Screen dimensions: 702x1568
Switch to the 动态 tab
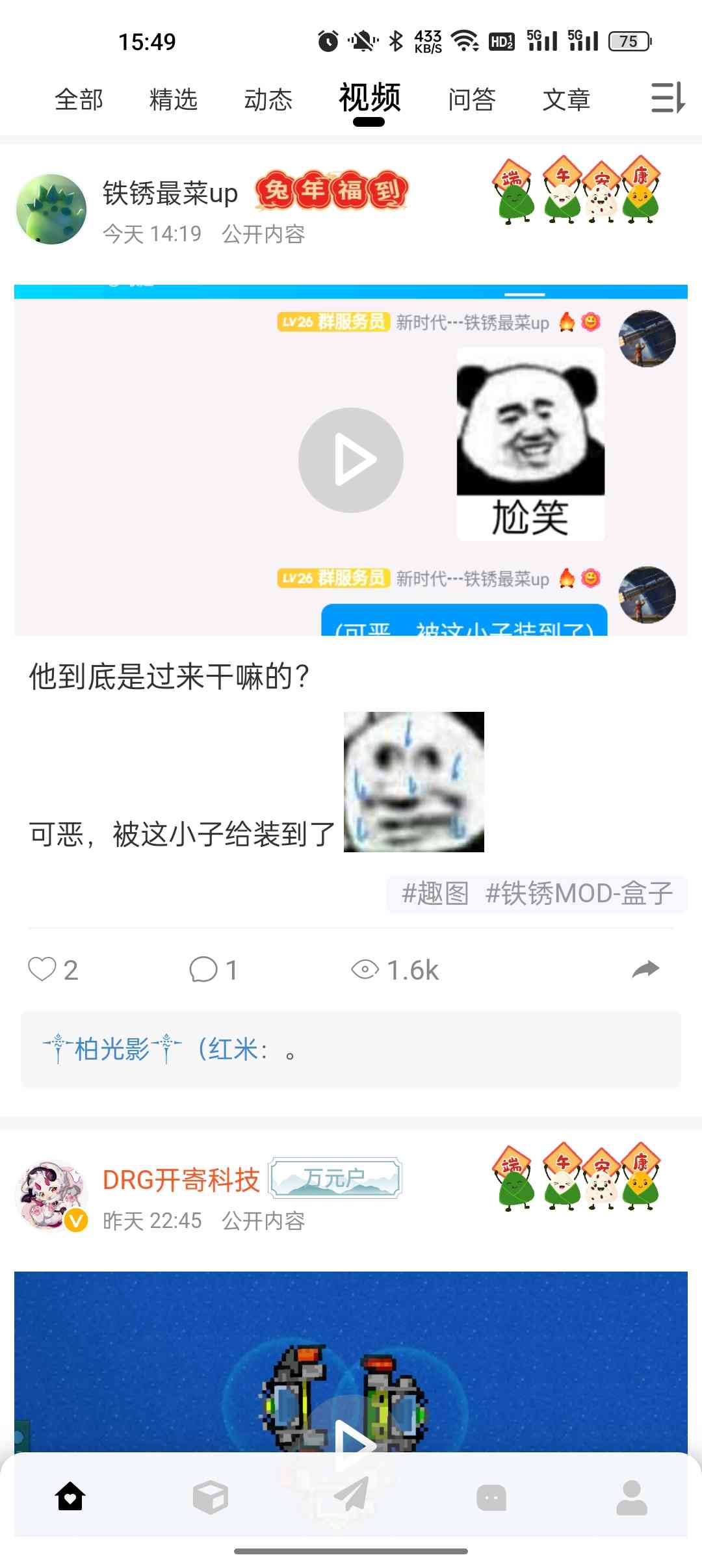[x=268, y=99]
